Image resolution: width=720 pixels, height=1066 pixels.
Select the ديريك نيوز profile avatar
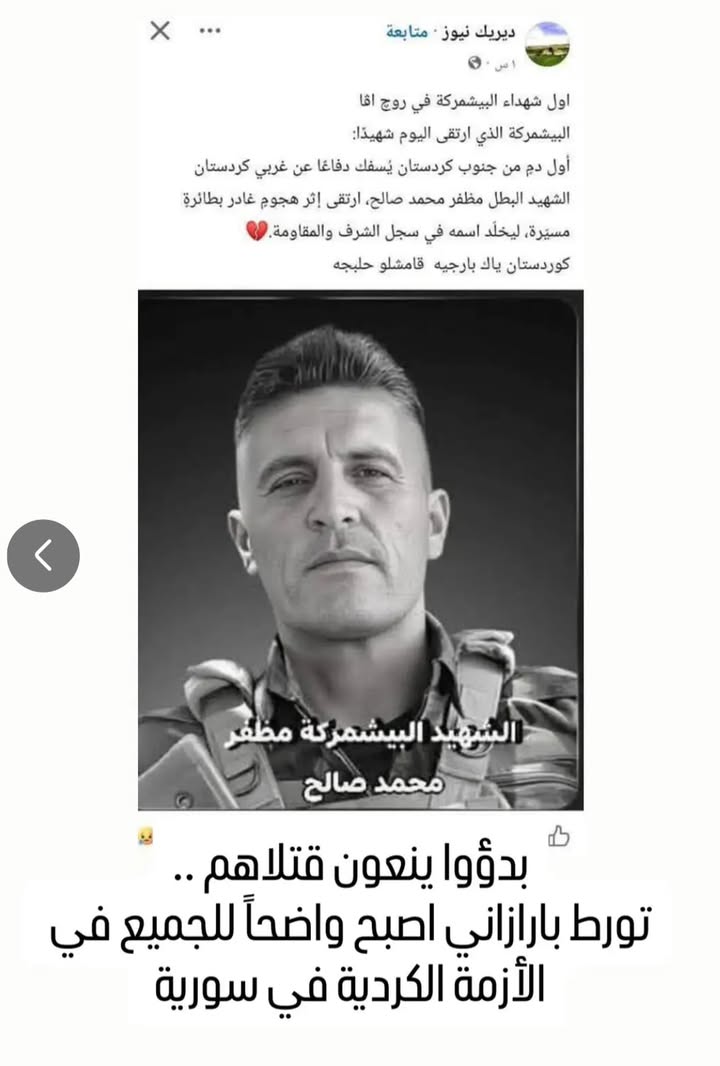[548, 36]
